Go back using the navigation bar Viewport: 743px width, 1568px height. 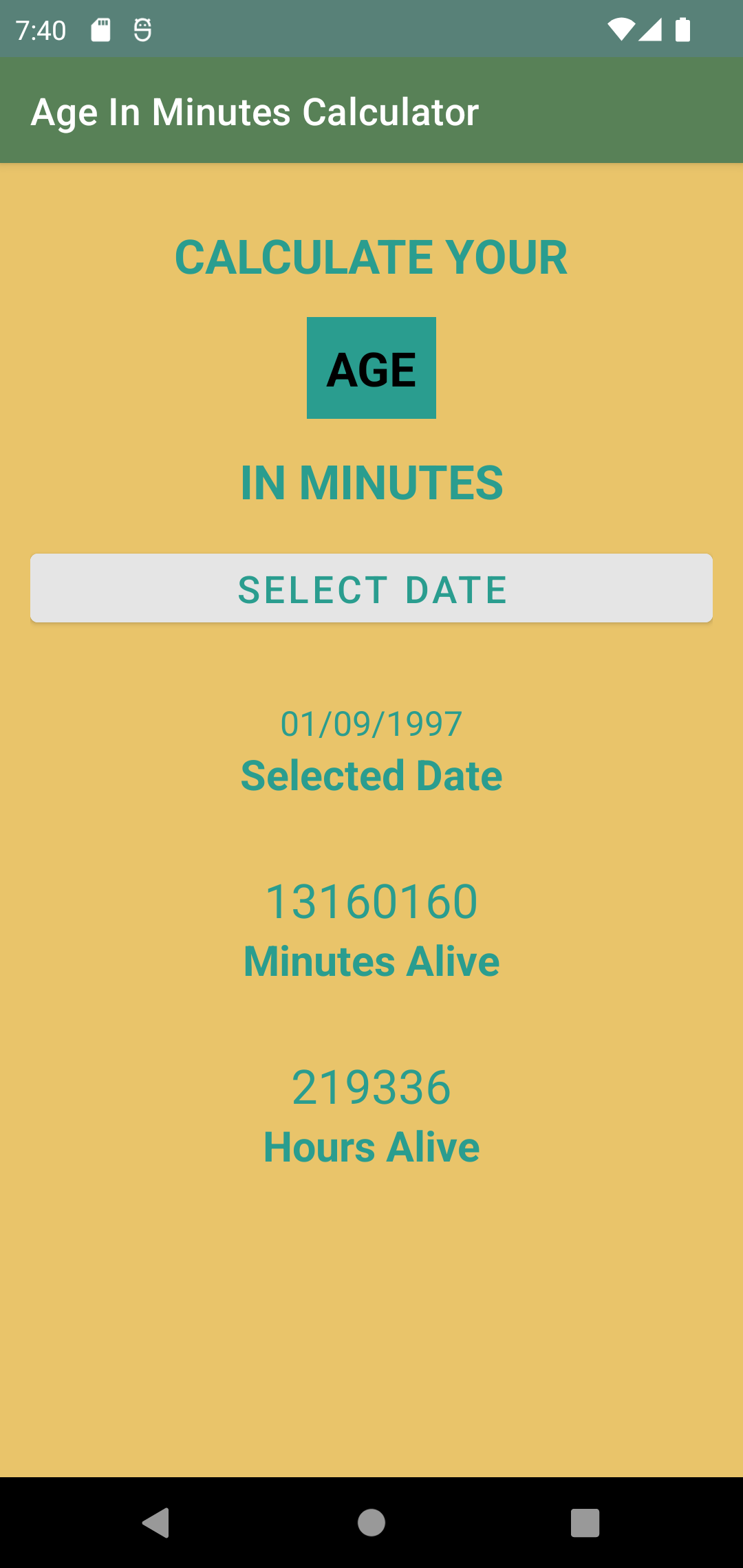[x=156, y=1522]
